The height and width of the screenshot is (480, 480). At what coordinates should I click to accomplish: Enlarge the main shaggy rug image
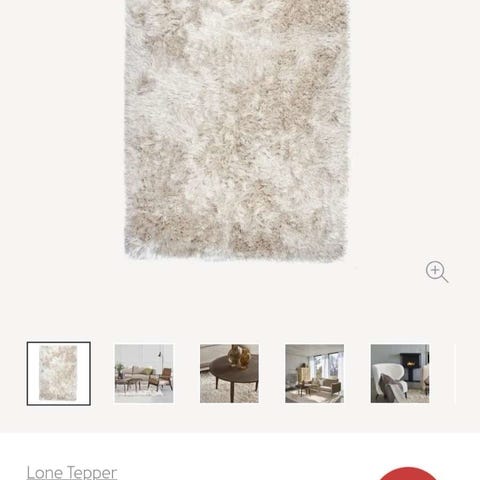click(x=237, y=130)
